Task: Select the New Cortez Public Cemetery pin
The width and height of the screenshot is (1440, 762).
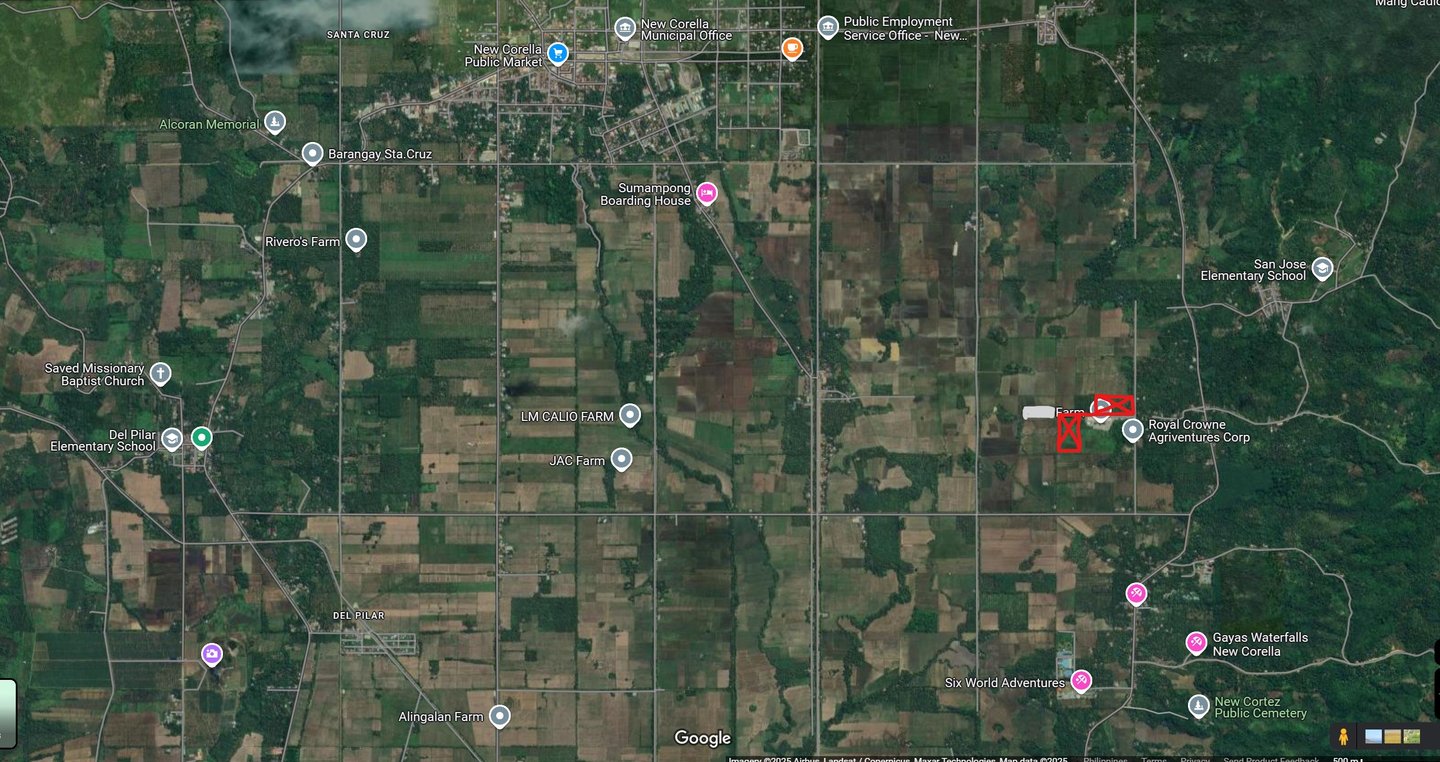Action: coord(1198,706)
